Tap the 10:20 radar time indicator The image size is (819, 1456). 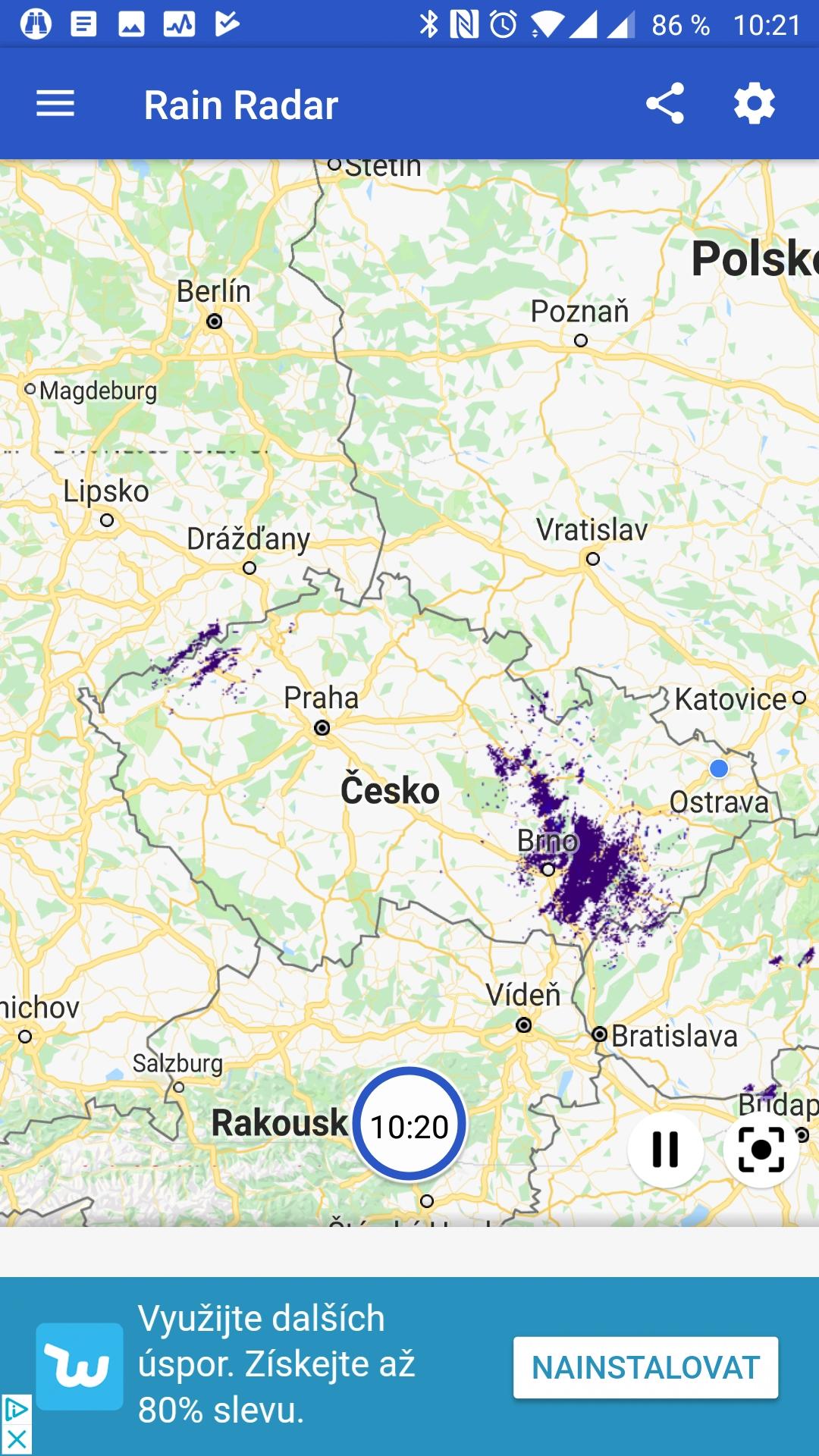point(409,1125)
